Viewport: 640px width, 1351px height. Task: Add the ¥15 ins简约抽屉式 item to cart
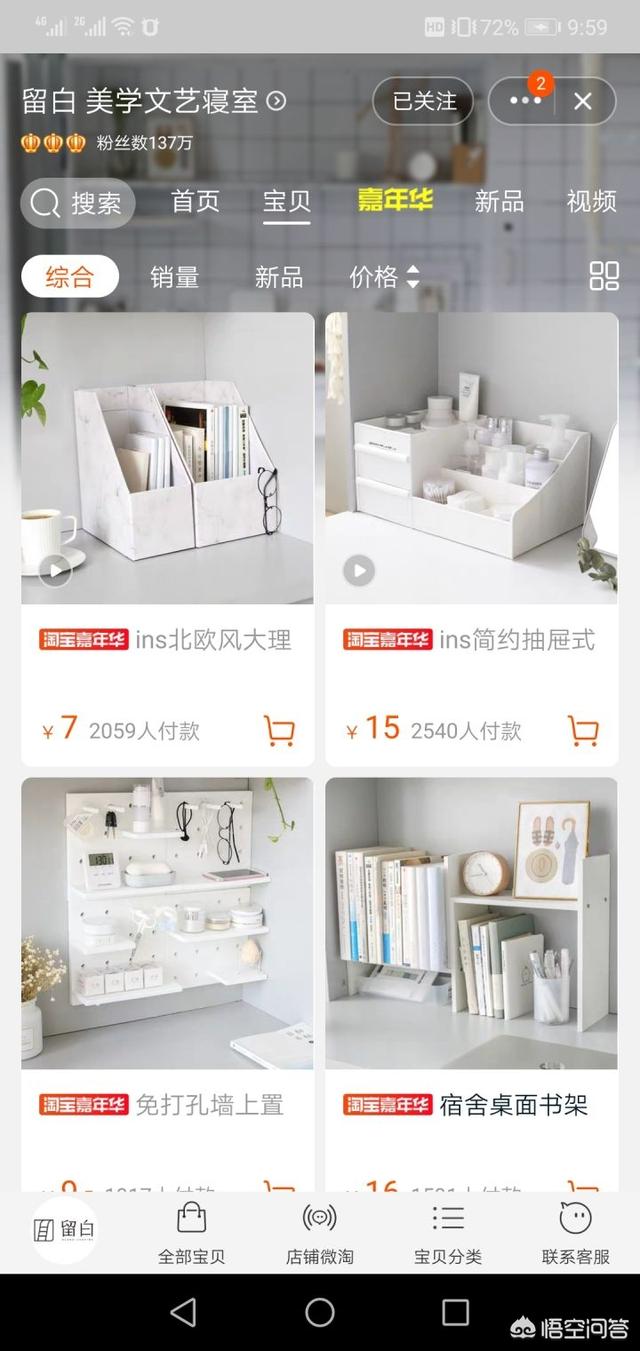pos(584,731)
